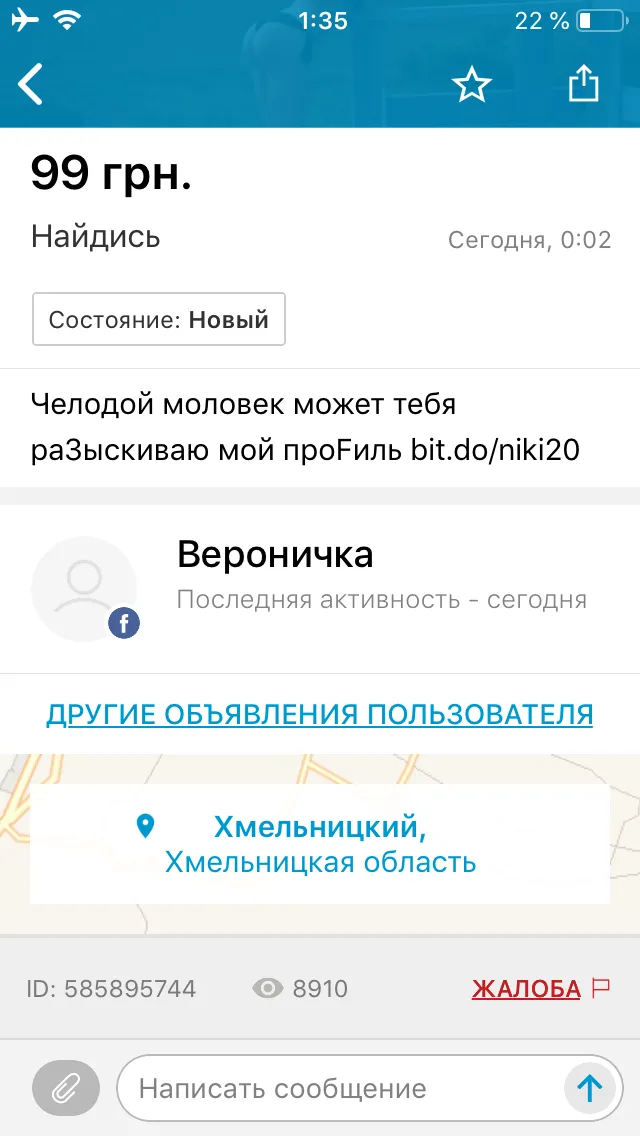Add this ad to favorites with star
This screenshot has width=640, height=1136.
pos(472,85)
